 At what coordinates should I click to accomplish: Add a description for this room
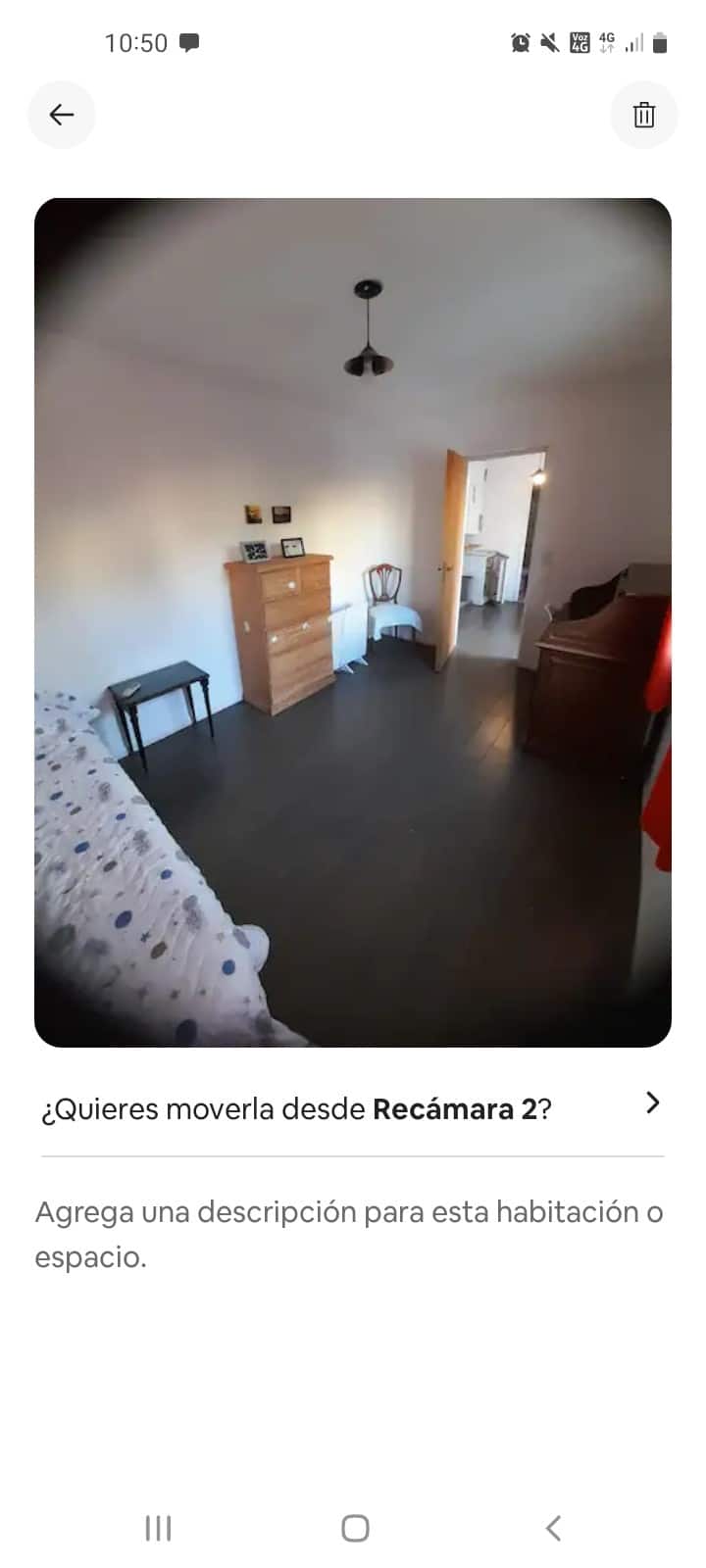coord(348,1234)
